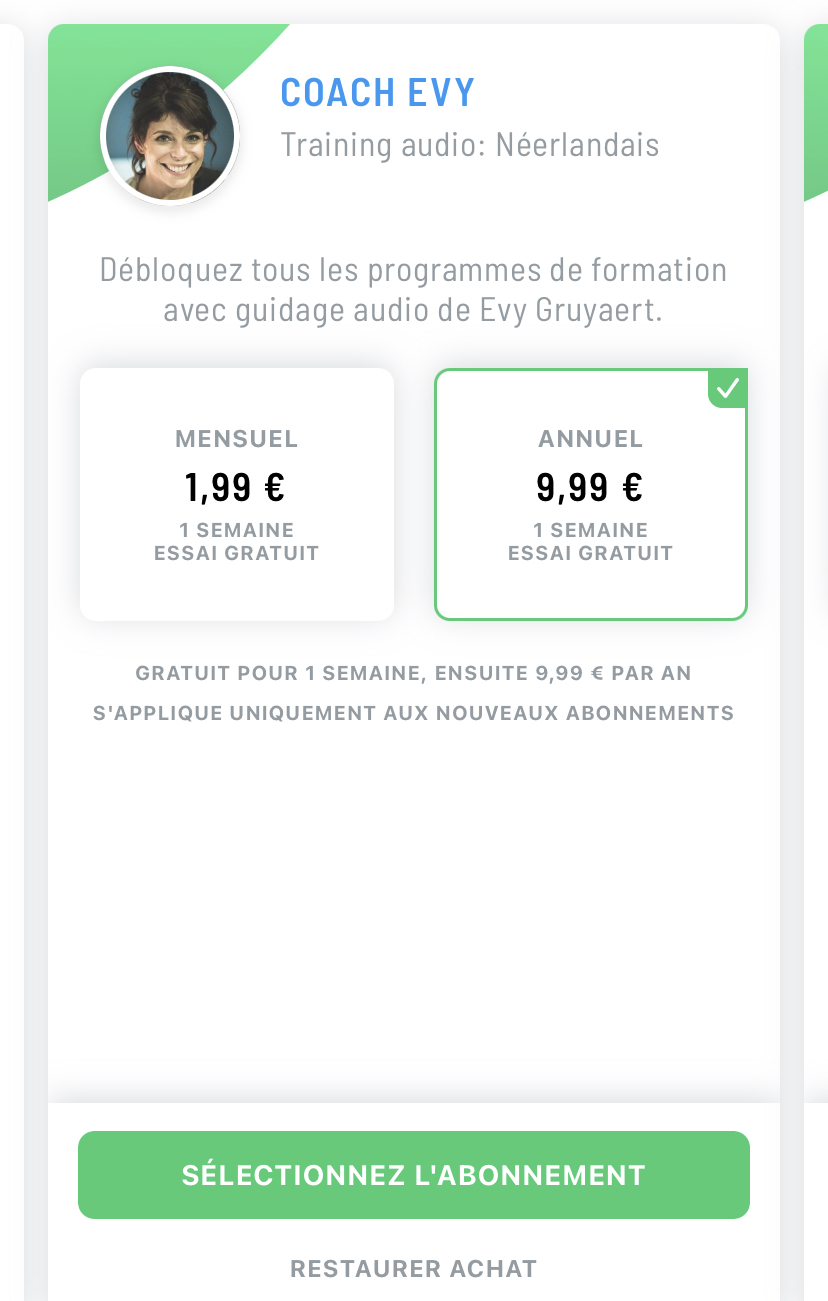Restore purchase via Restaurer Achat
The image size is (828, 1301).
[413, 1269]
